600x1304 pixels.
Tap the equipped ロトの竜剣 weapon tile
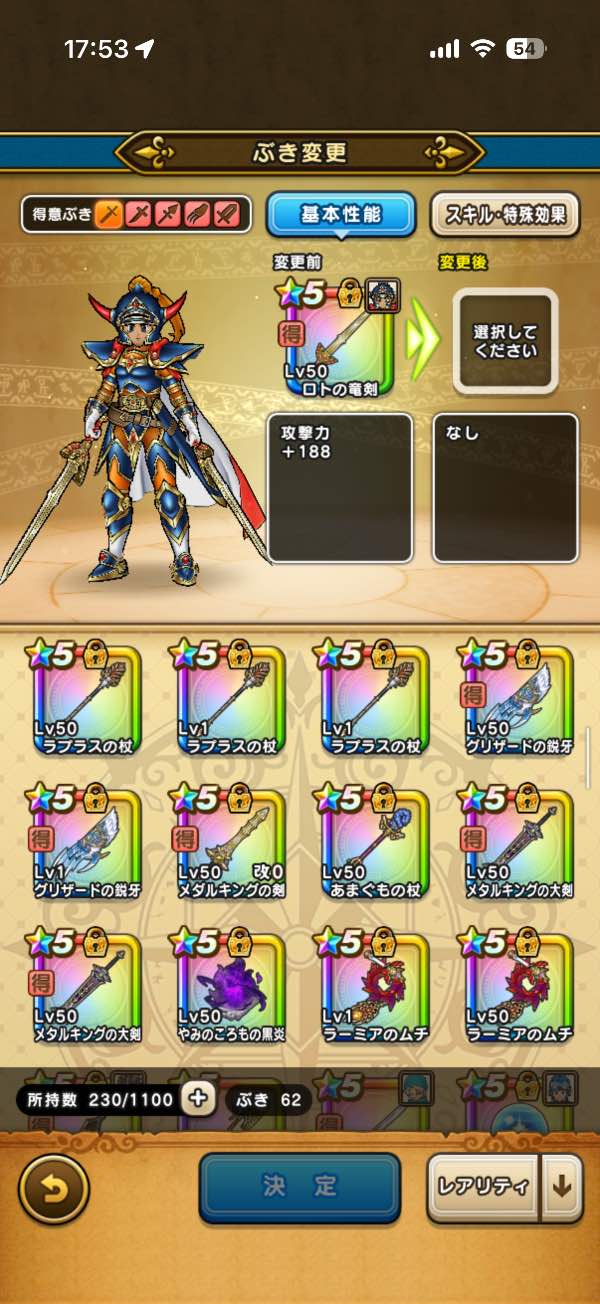point(335,339)
